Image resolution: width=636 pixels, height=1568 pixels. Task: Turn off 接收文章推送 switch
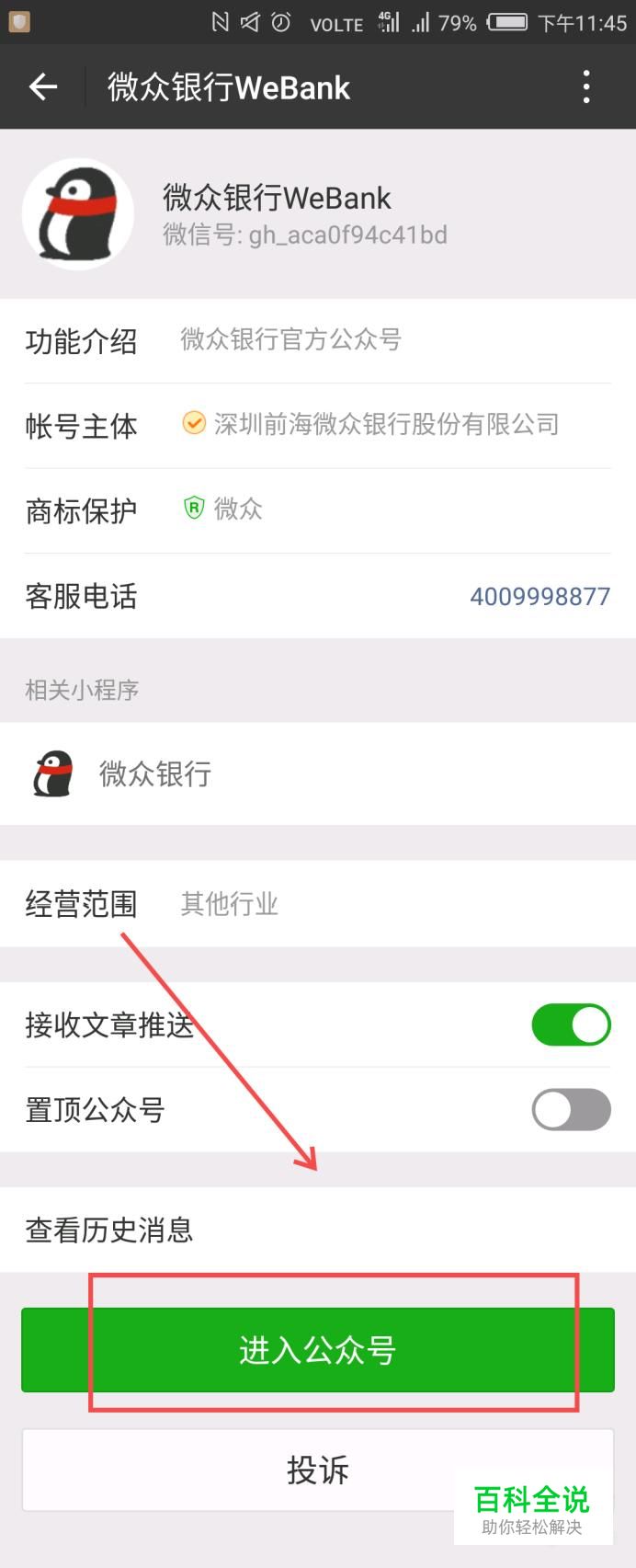coord(571,1024)
